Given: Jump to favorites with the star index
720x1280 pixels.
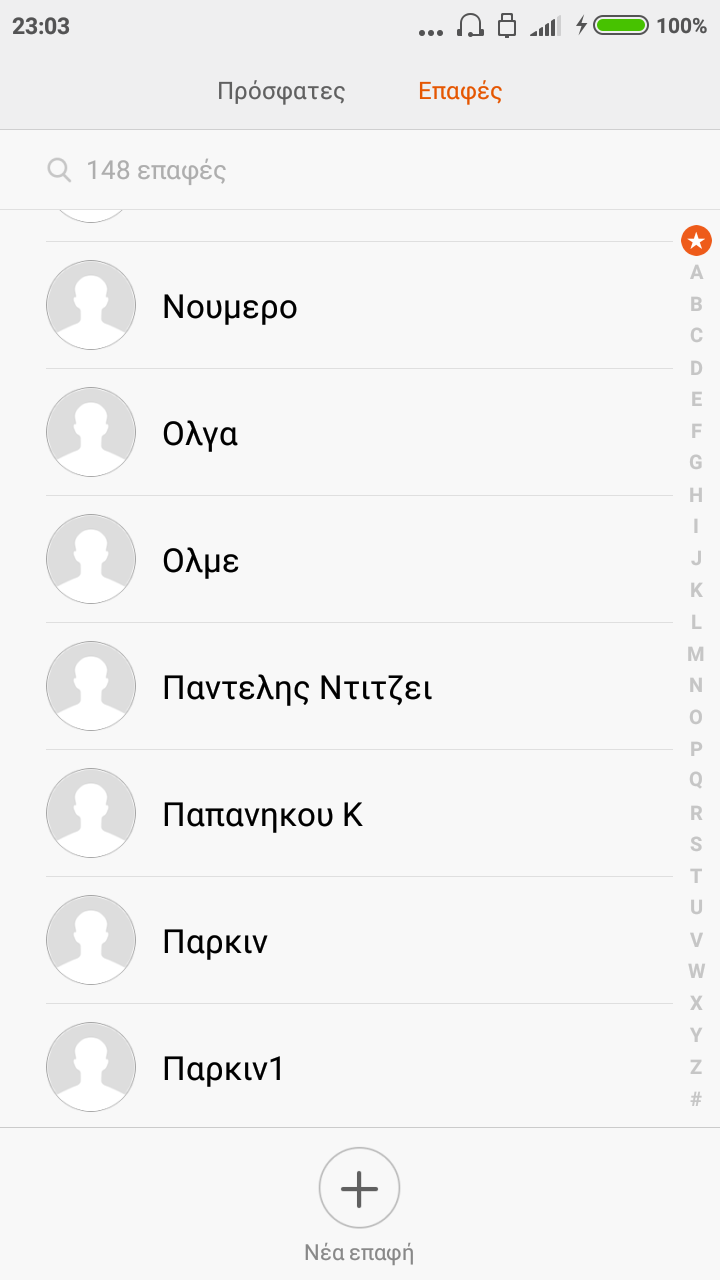Looking at the screenshot, I should click(x=696, y=240).
